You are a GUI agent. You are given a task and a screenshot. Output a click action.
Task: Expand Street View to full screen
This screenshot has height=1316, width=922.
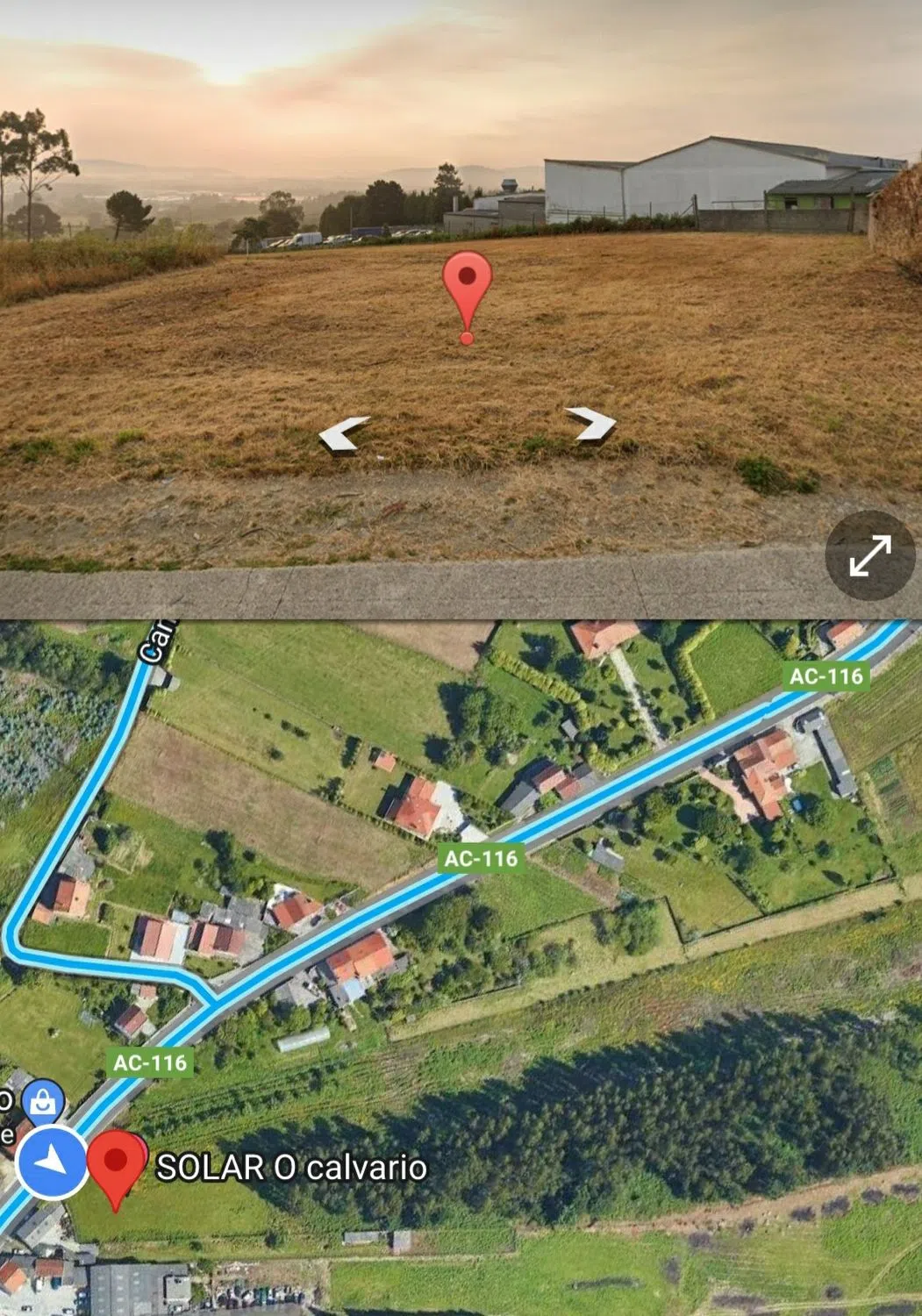coord(869,555)
